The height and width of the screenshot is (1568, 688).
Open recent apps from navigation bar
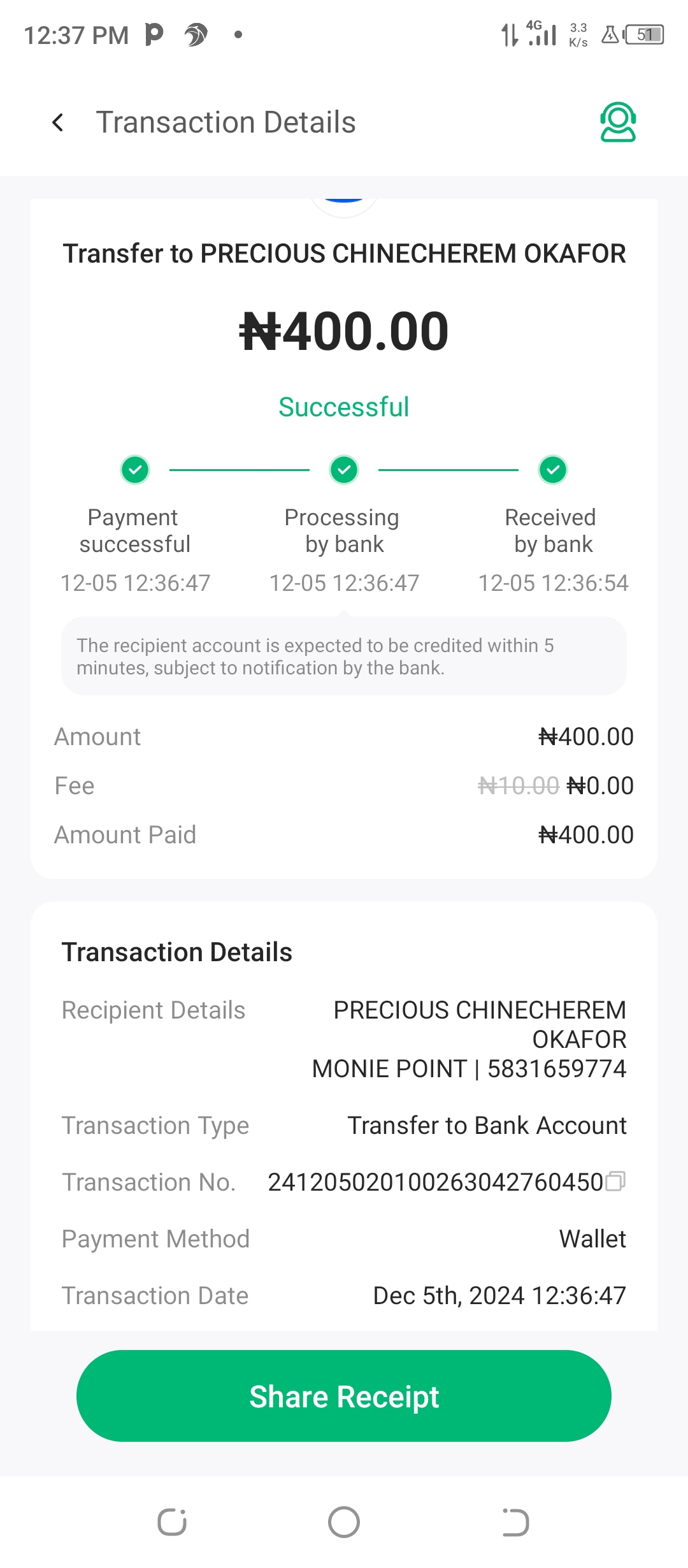click(x=172, y=1522)
